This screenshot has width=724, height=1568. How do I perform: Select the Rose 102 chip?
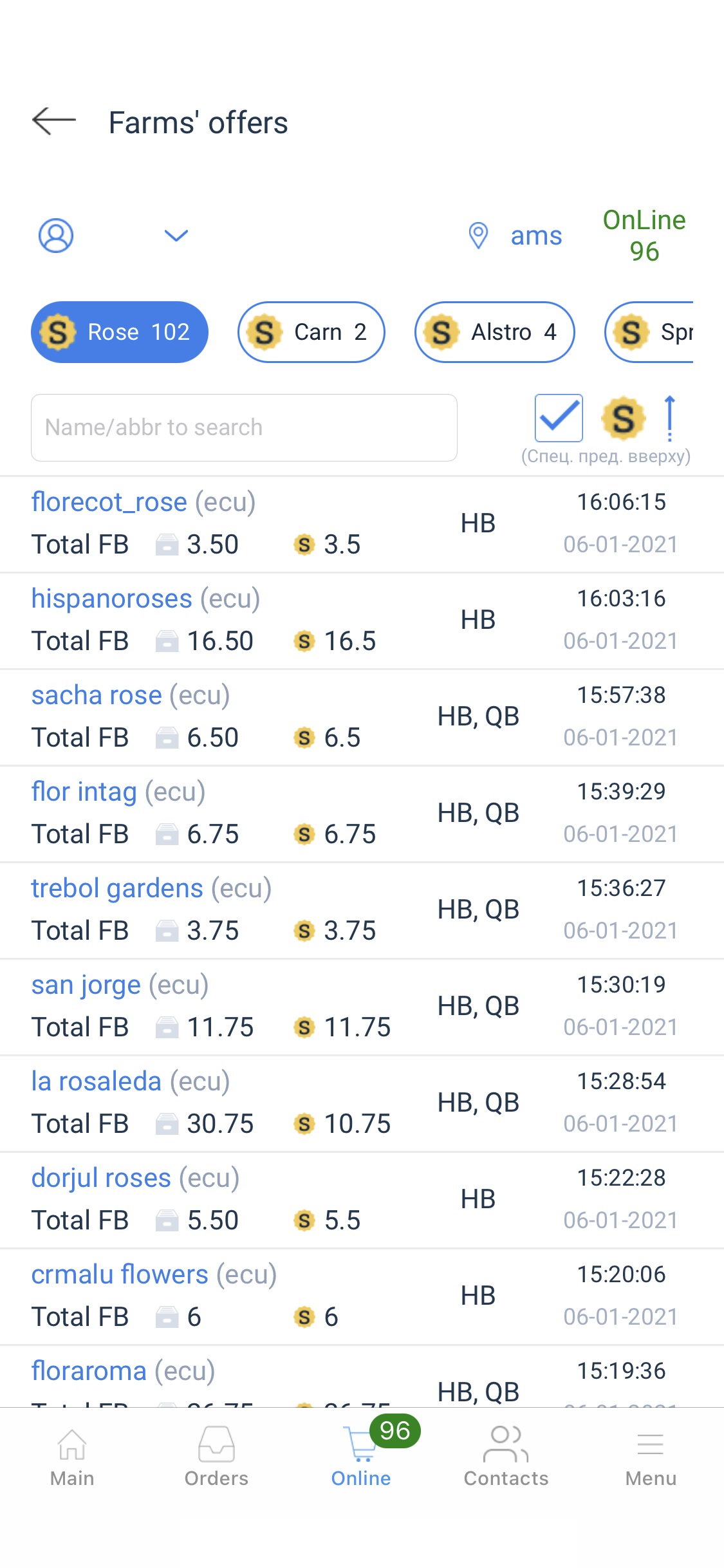click(120, 332)
